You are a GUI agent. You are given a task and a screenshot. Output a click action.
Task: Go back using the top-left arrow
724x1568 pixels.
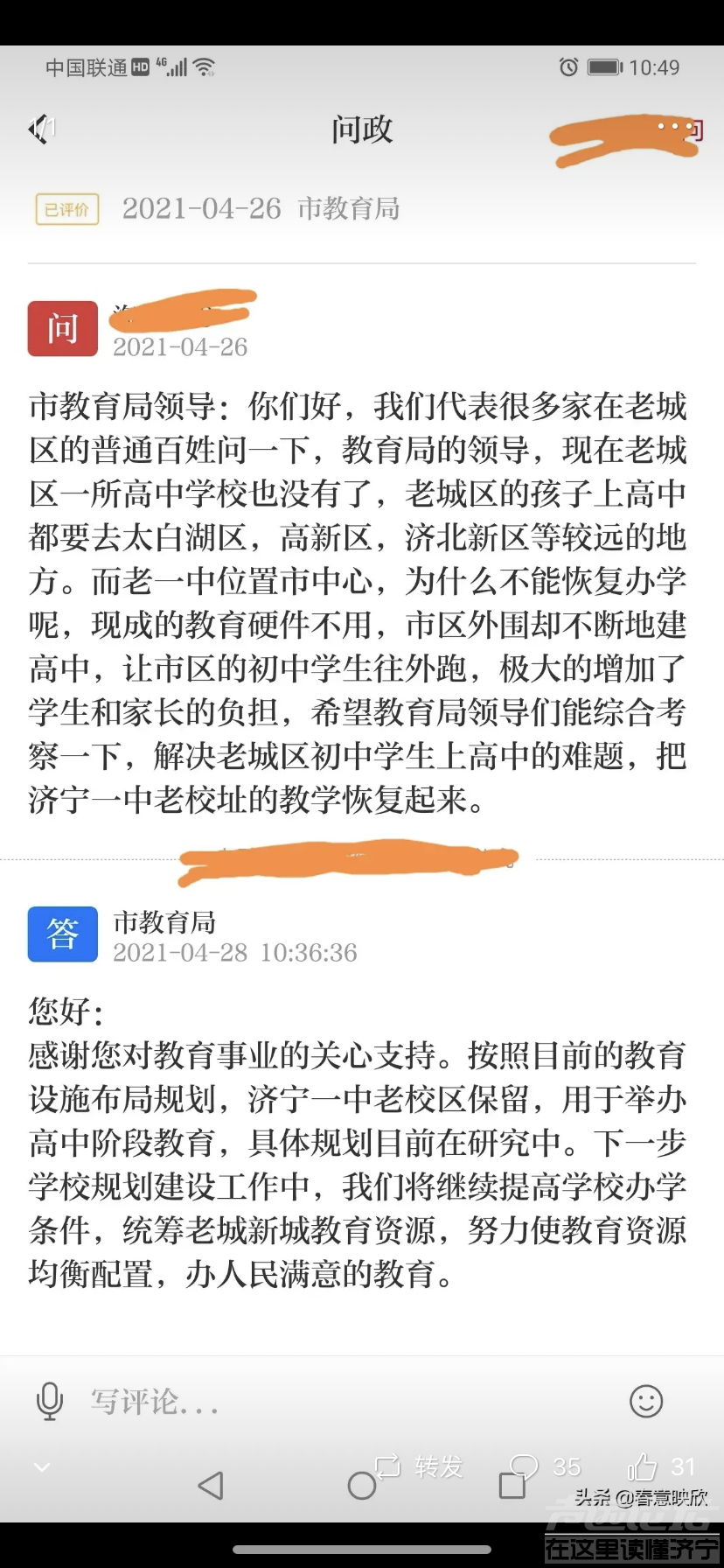tap(40, 129)
